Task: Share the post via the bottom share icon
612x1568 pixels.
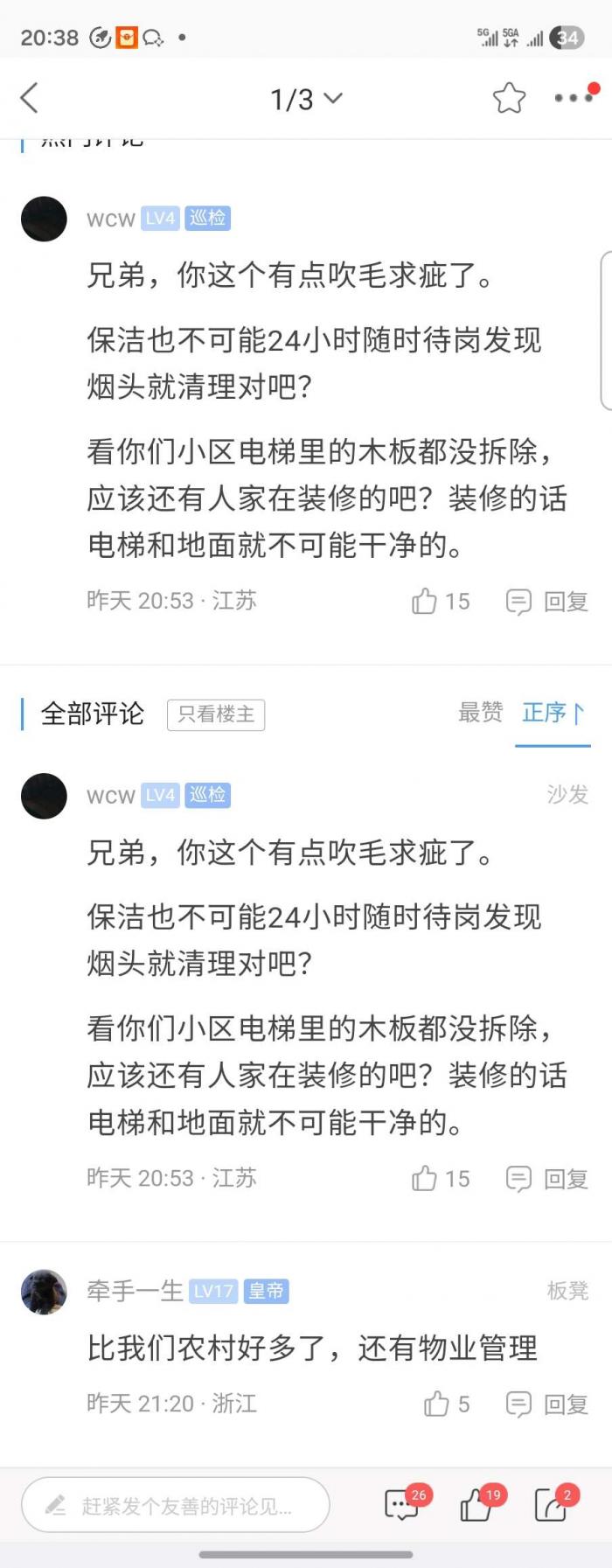Action: [552, 1505]
